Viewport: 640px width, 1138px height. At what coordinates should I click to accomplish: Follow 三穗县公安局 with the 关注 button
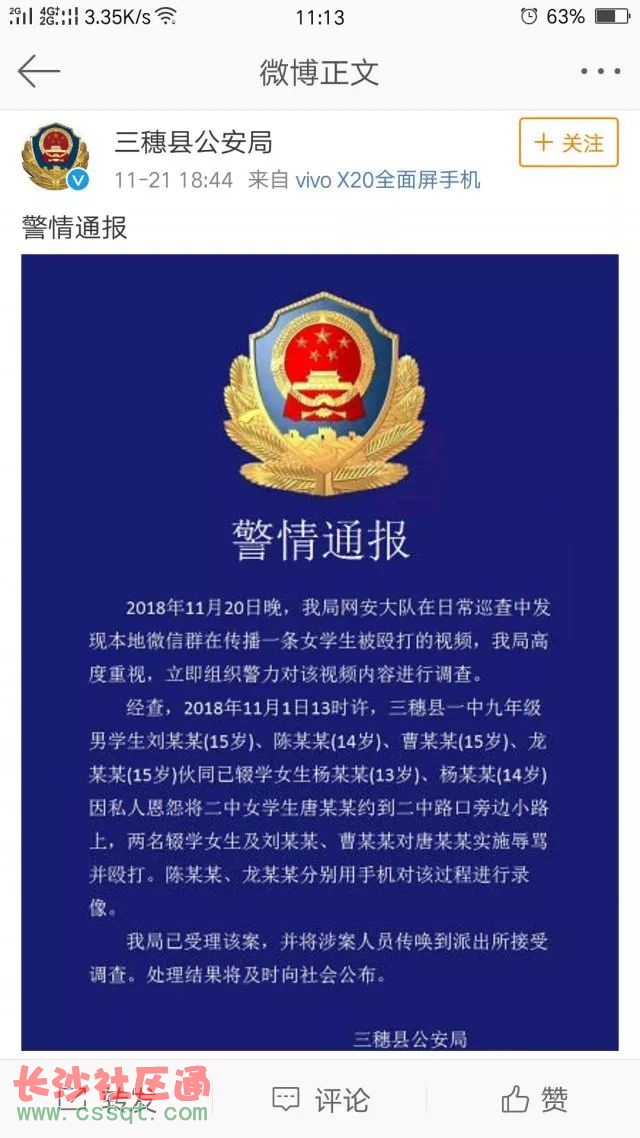click(569, 143)
